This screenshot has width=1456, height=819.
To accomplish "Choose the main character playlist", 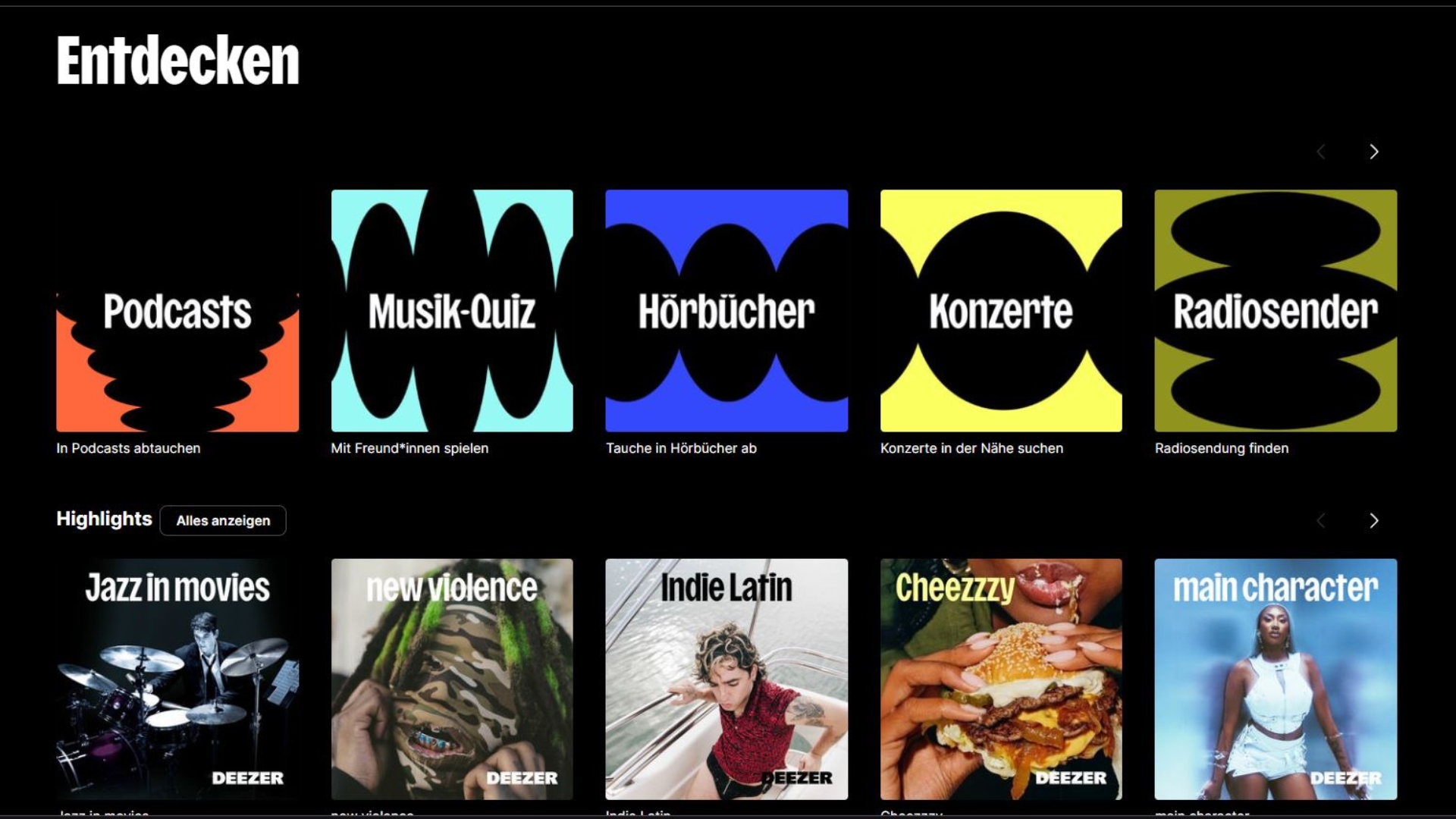I will tap(1276, 679).
